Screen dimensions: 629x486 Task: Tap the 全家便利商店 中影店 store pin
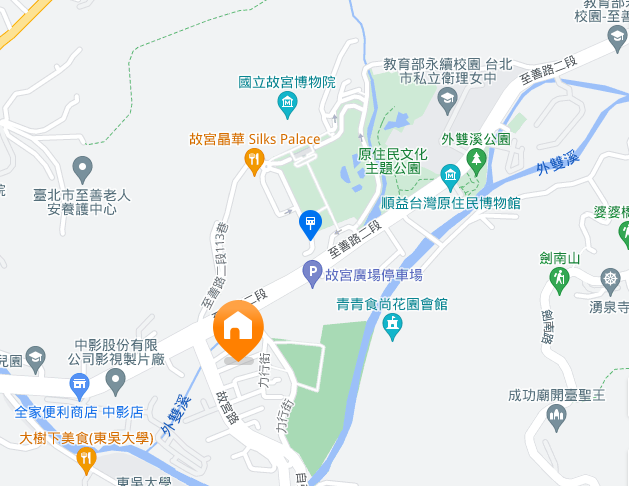pos(78,384)
